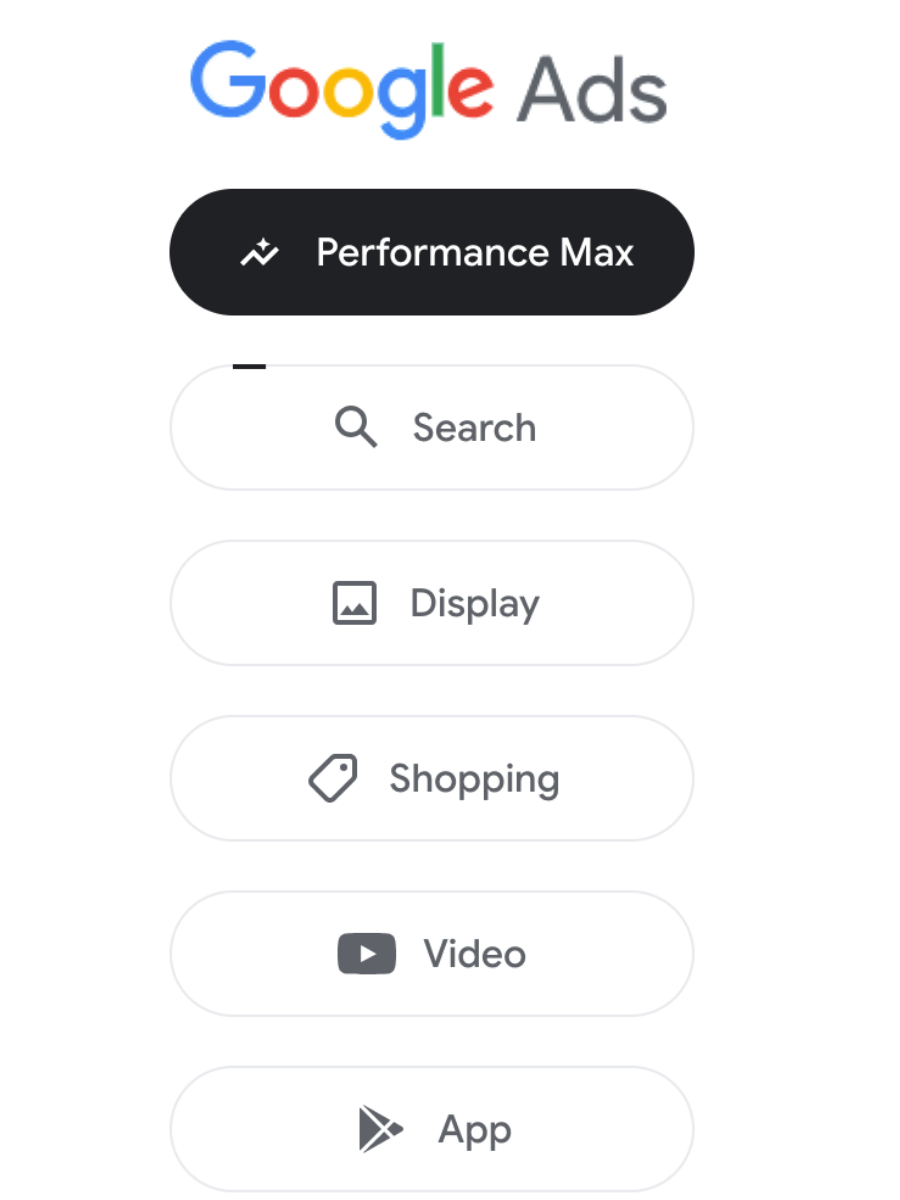The image size is (900, 1200).
Task: Select the Performance Max sparkle icon
Action: 259,252
